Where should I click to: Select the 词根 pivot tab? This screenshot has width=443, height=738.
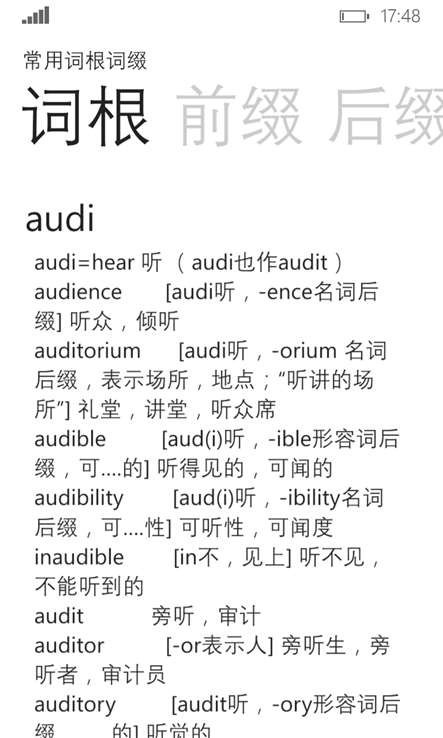86,116
